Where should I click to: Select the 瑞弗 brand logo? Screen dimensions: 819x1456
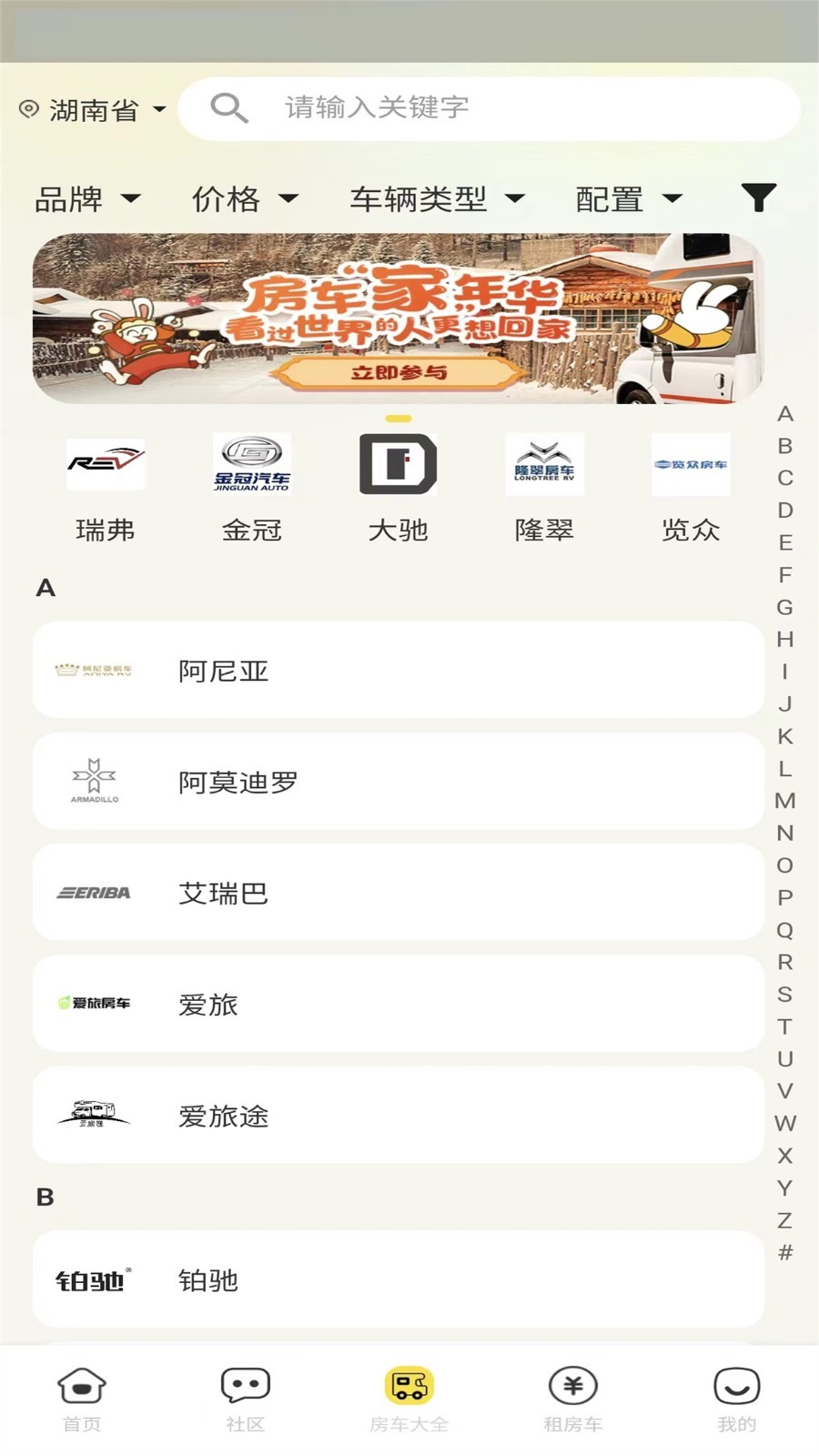coord(106,464)
